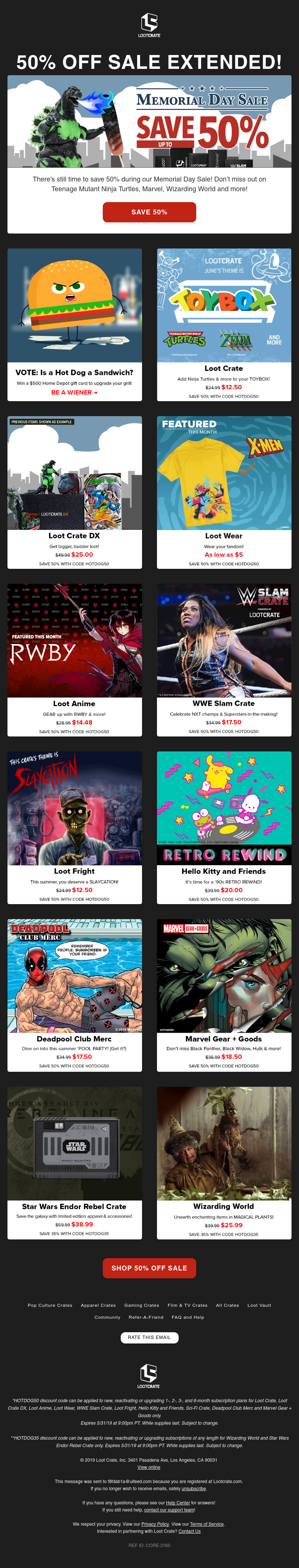Tap SHOP 50% OFF SALE button

tap(149, 1268)
